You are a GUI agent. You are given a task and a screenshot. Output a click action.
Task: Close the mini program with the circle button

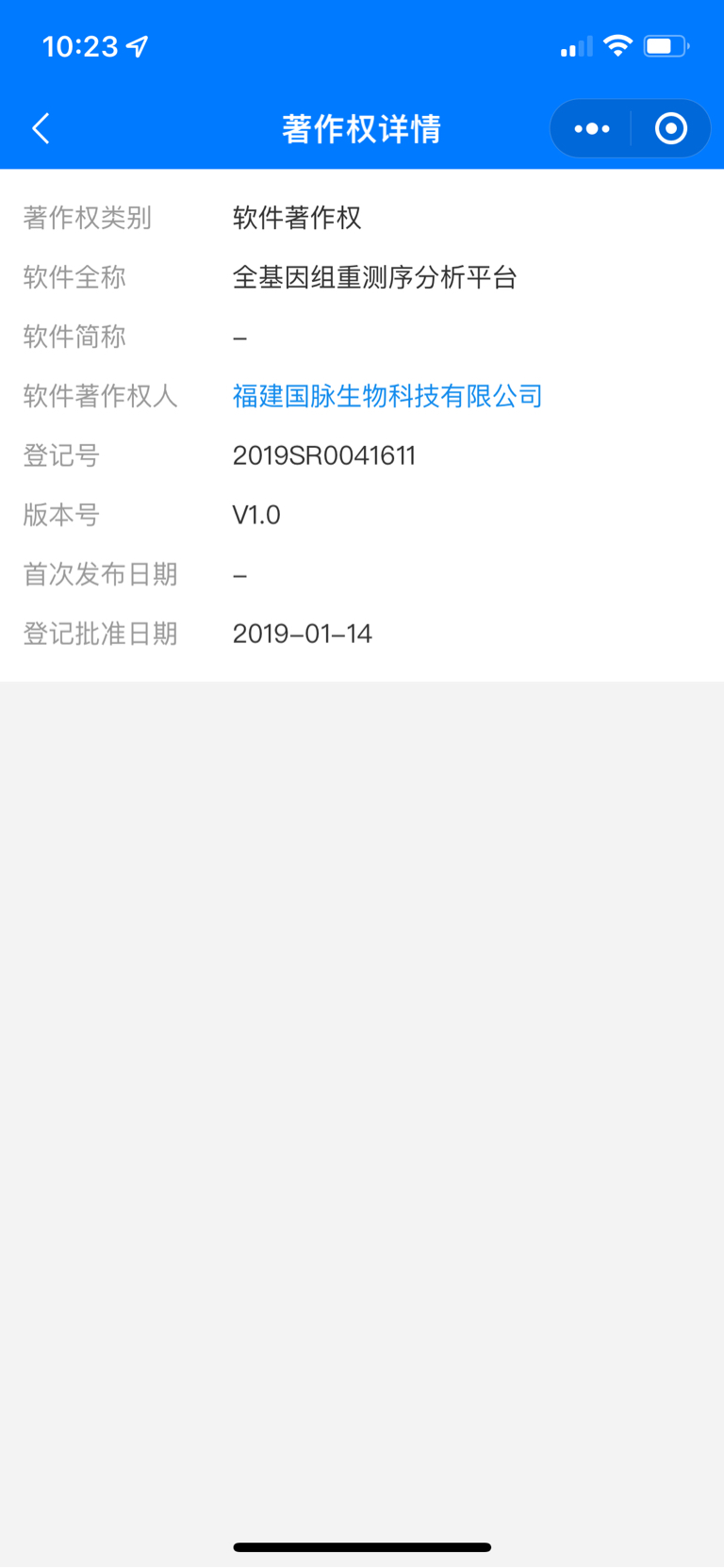click(671, 128)
